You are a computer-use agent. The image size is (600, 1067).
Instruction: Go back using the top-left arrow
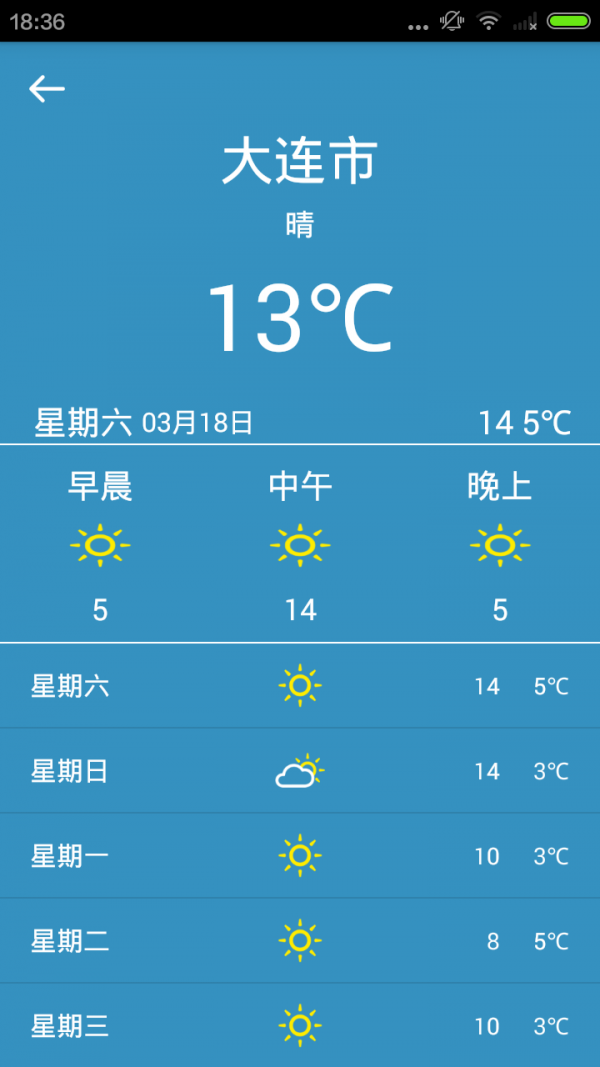tap(46, 89)
